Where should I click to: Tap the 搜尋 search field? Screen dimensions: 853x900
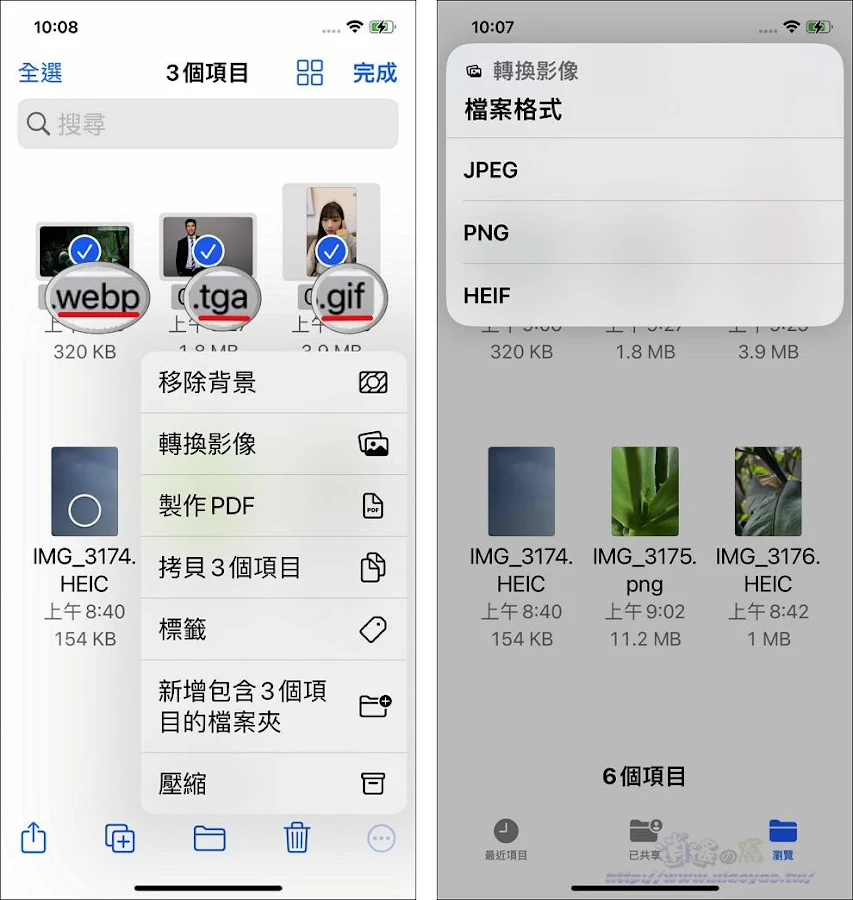click(x=207, y=124)
